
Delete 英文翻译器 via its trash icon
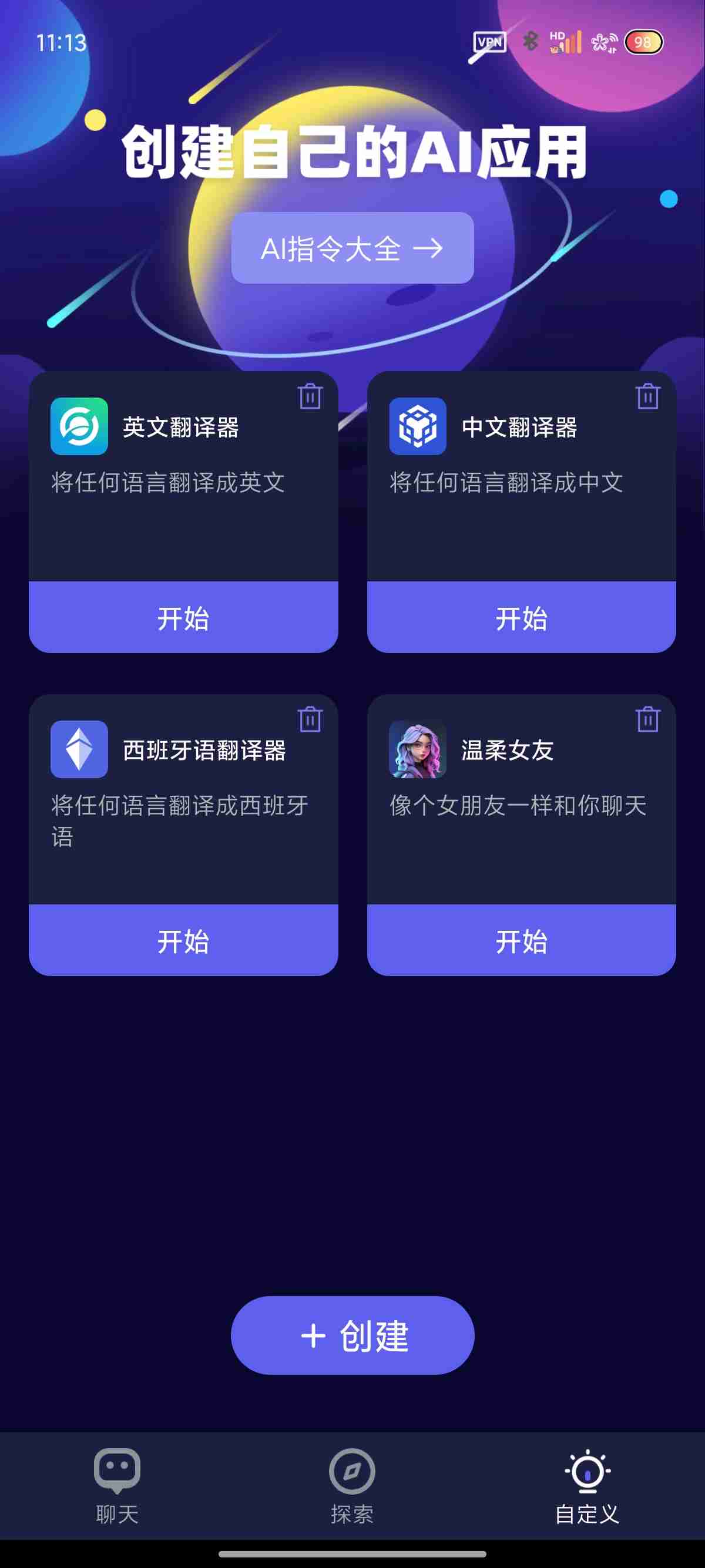(310, 396)
